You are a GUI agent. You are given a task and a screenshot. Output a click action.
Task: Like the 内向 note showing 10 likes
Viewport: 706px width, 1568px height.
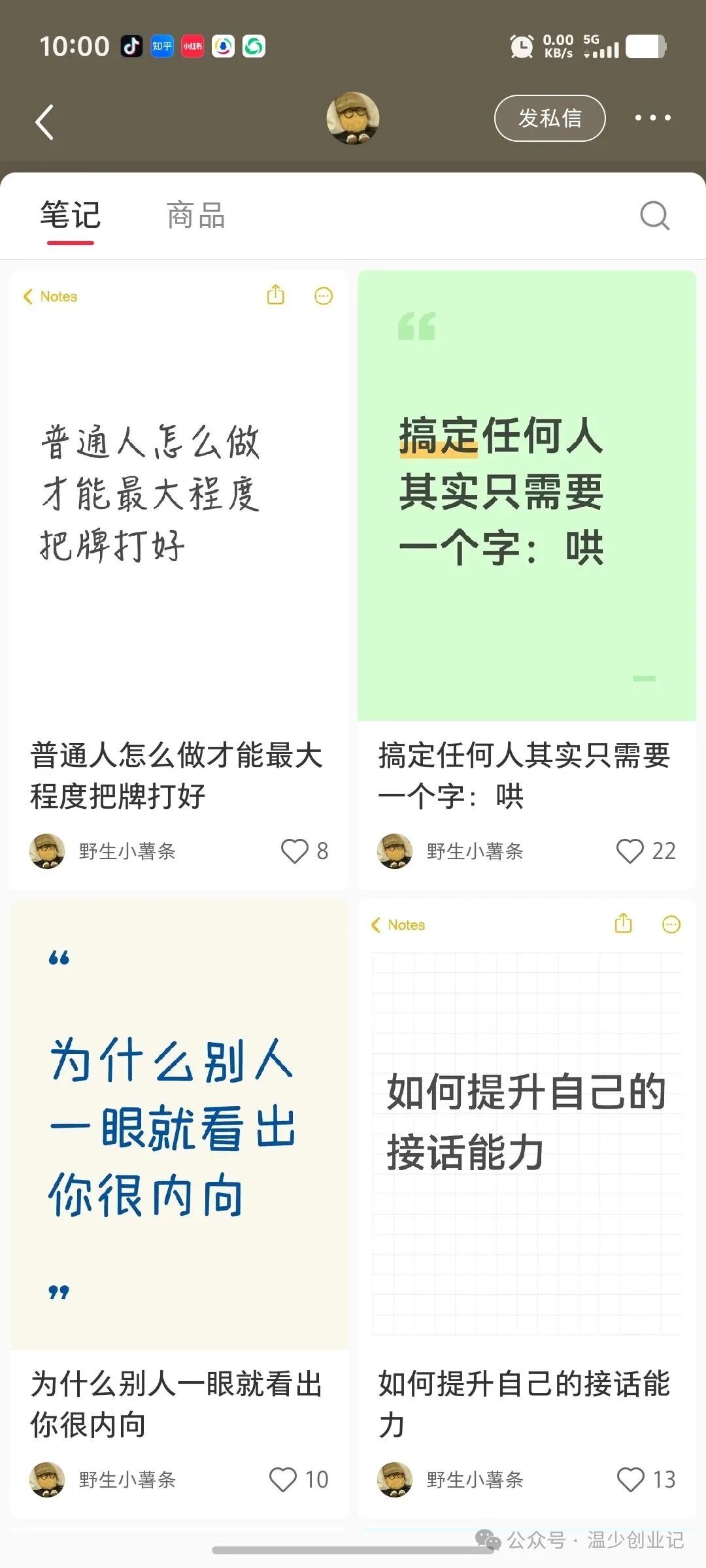tap(284, 1479)
